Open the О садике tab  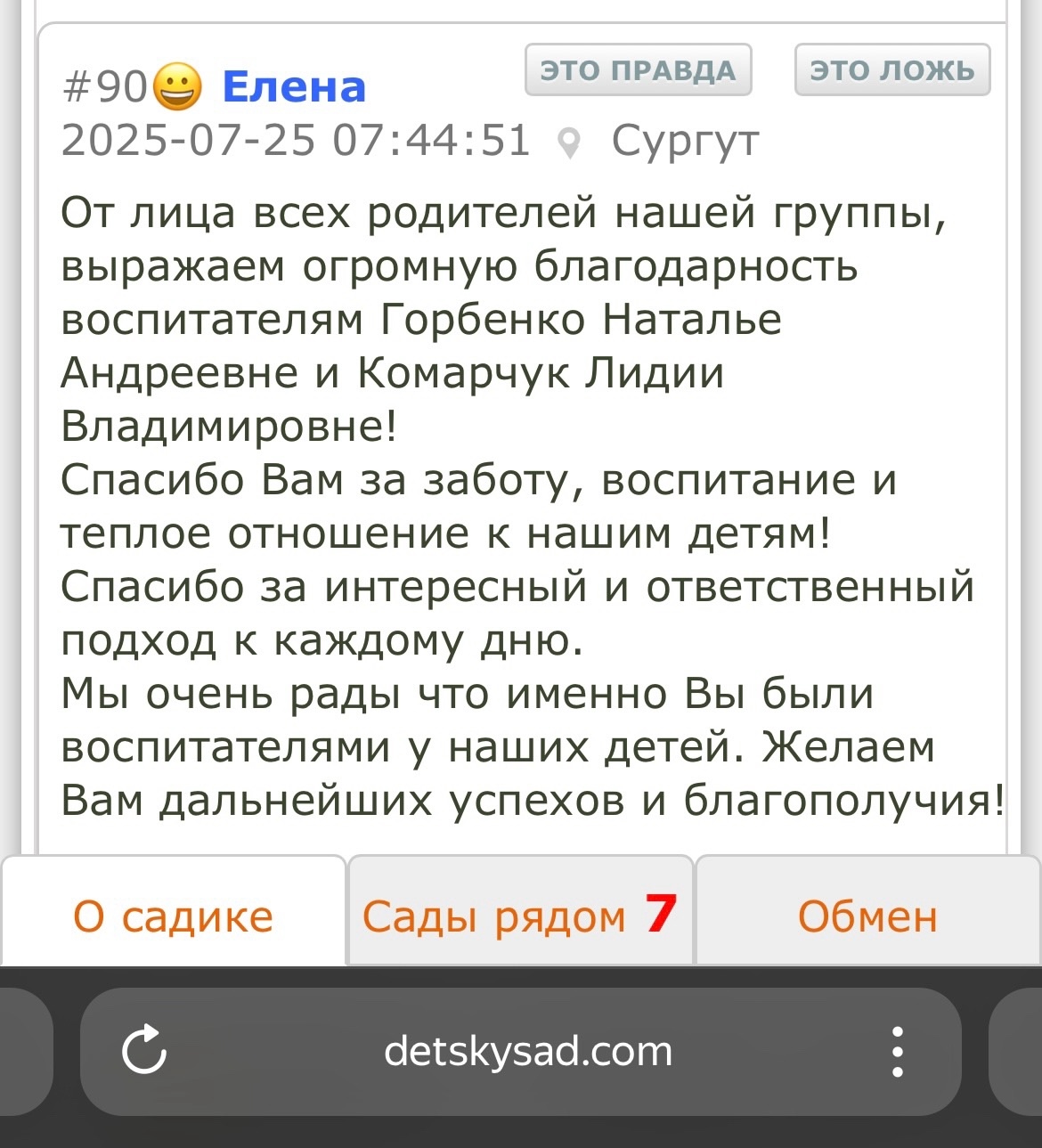coord(173,915)
